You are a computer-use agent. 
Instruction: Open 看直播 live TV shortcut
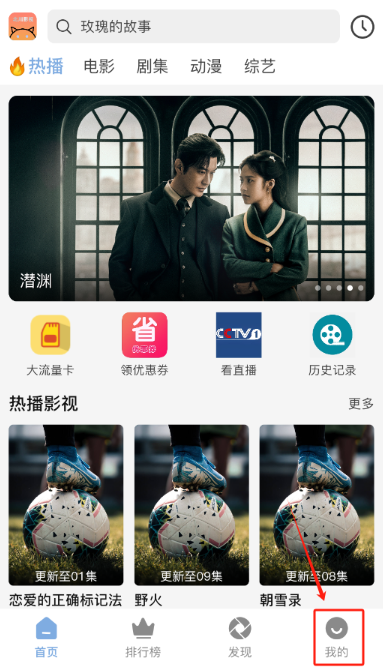[x=238, y=345]
